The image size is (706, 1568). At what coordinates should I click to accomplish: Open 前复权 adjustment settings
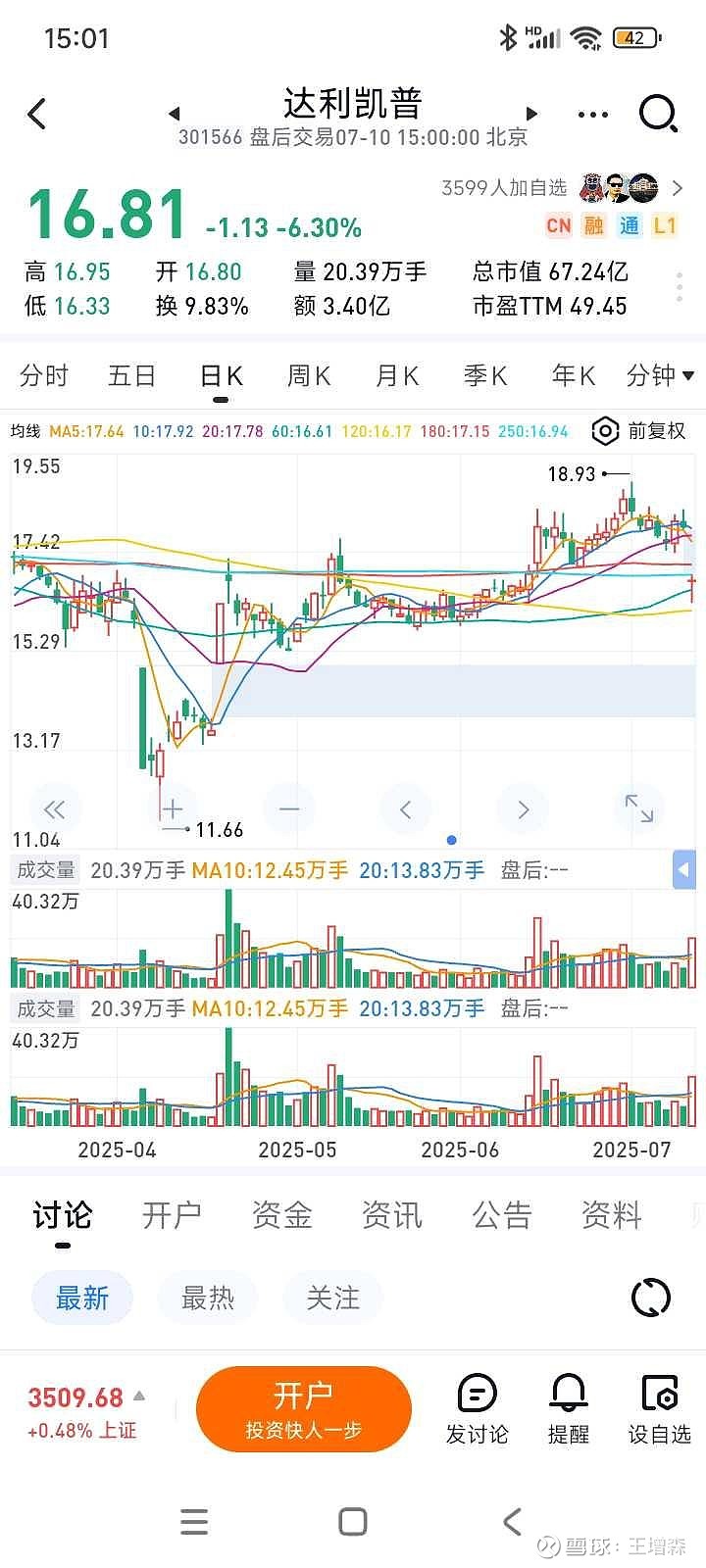[639, 431]
